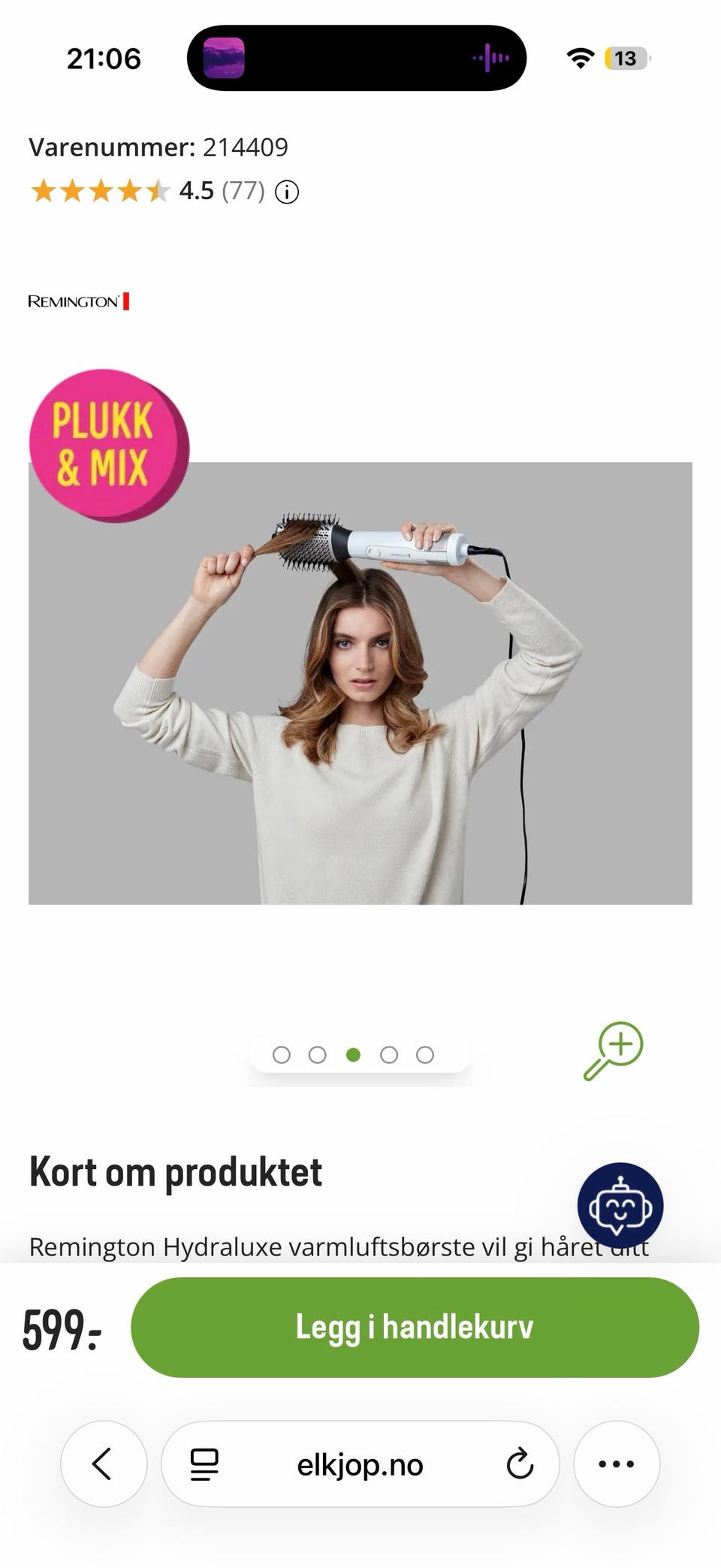Select the last image indicator dot
Image resolution: width=721 pixels, height=1568 pixels.
pyautogui.click(x=425, y=1055)
